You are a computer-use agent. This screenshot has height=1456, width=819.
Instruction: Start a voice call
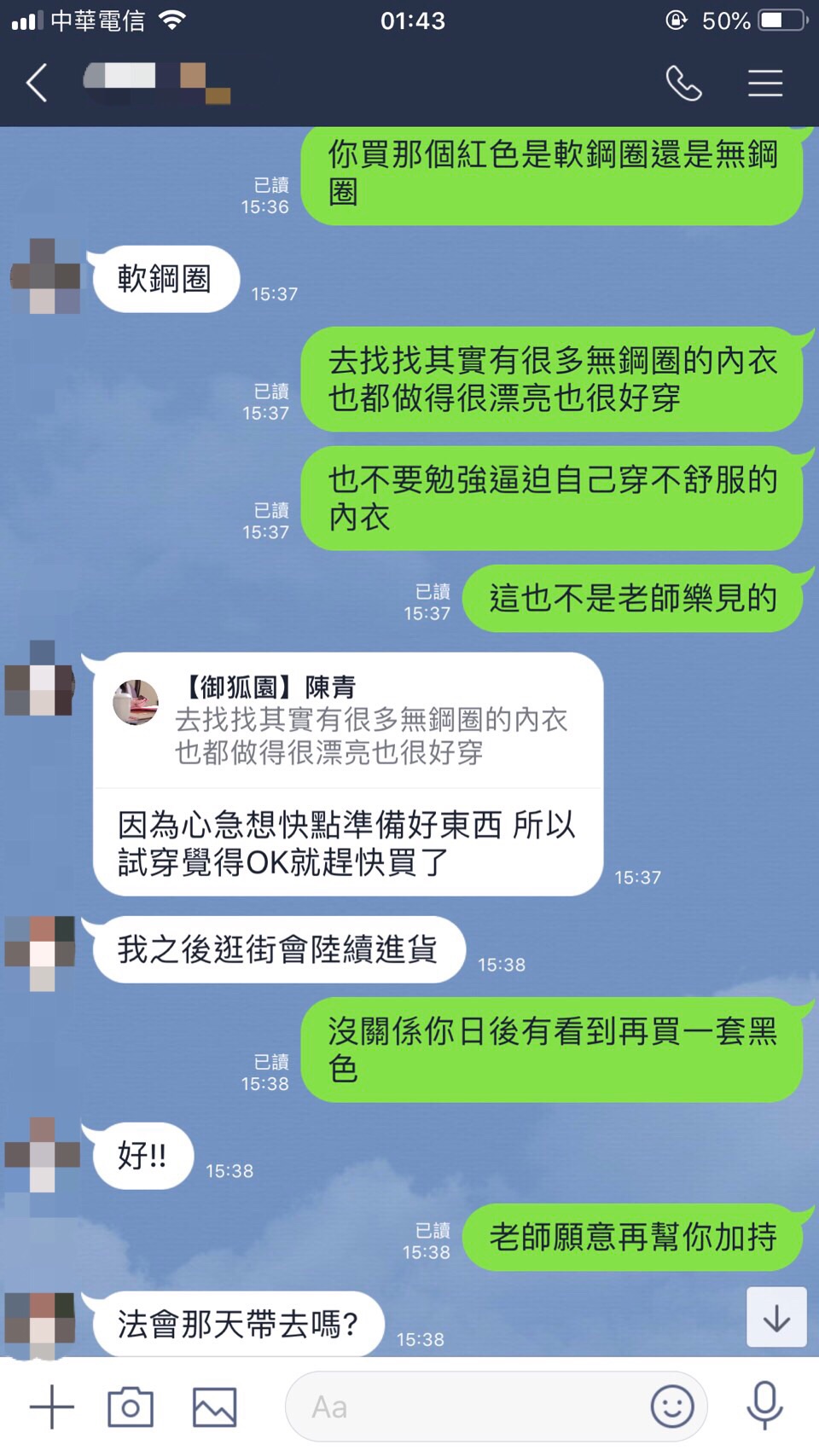683,84
